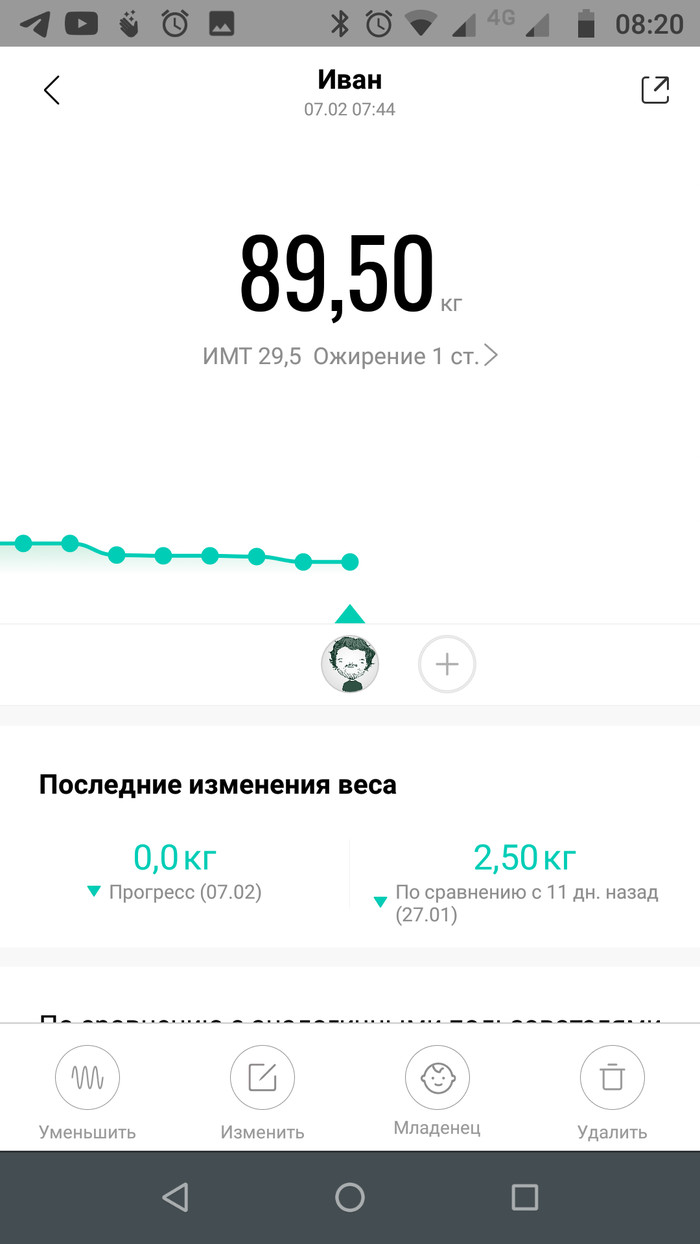Add a new user profile
The image size is (700, 1244).
447,664
